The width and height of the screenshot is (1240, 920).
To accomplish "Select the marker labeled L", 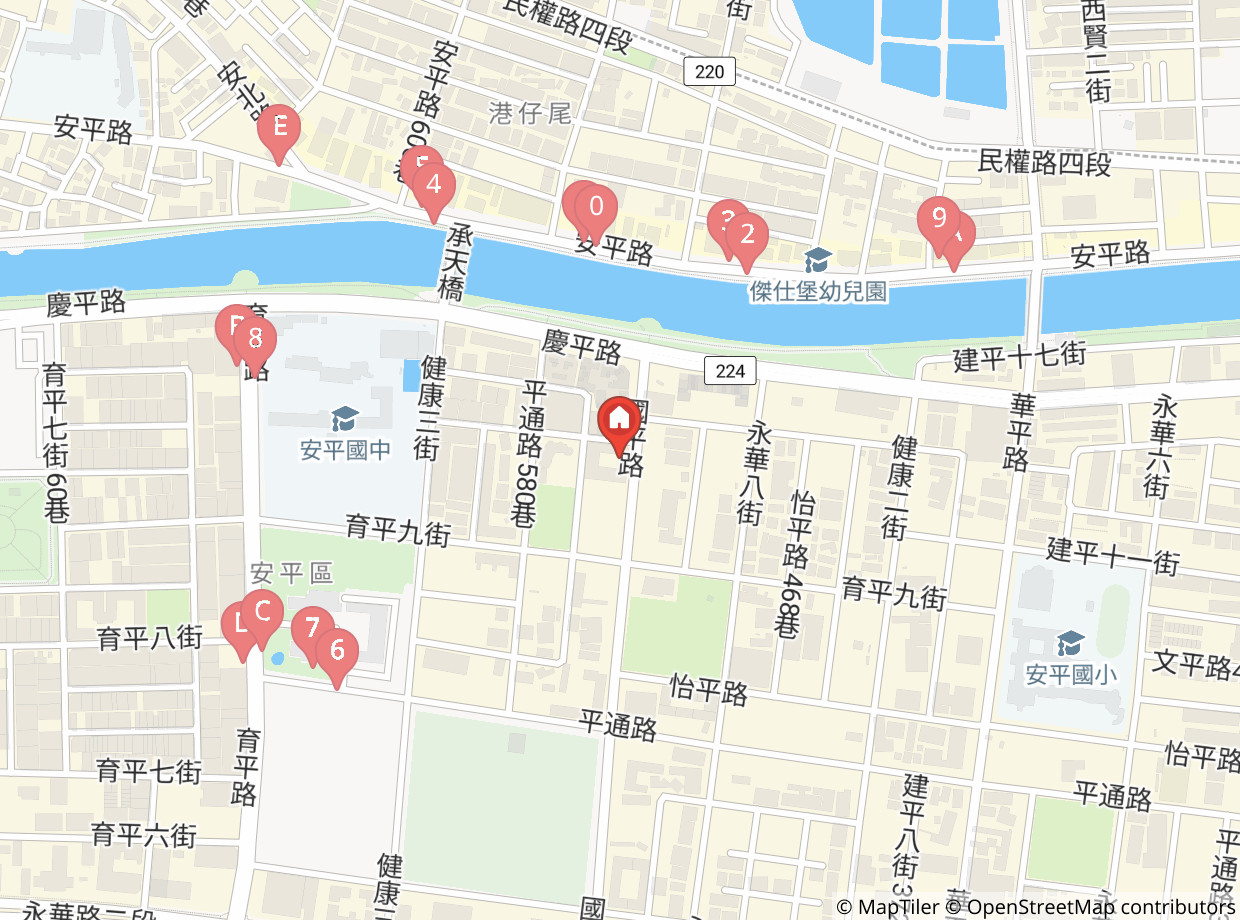I will click(x=239, y=625).
